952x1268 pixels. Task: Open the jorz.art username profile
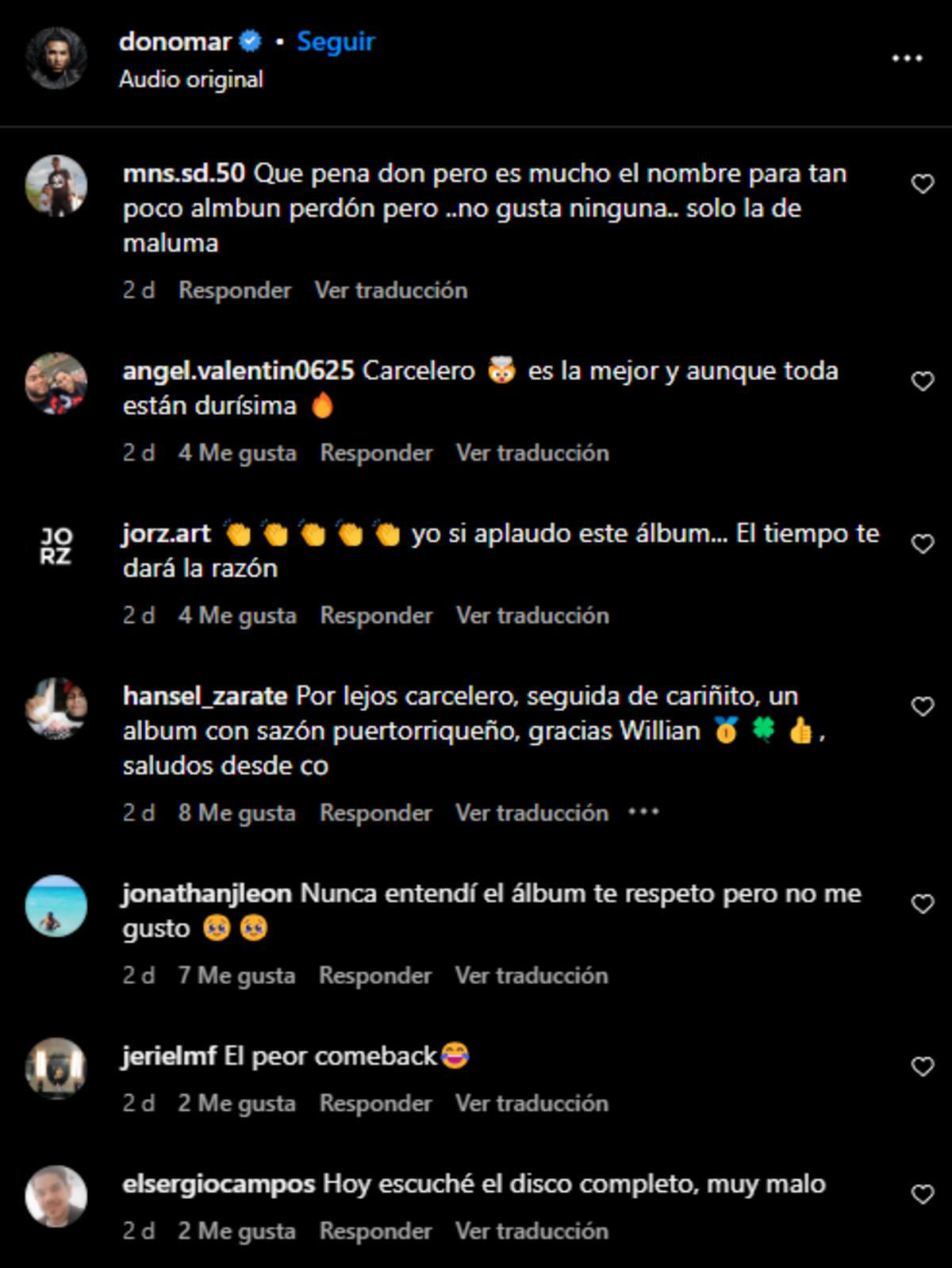click(x=167, y=533)
